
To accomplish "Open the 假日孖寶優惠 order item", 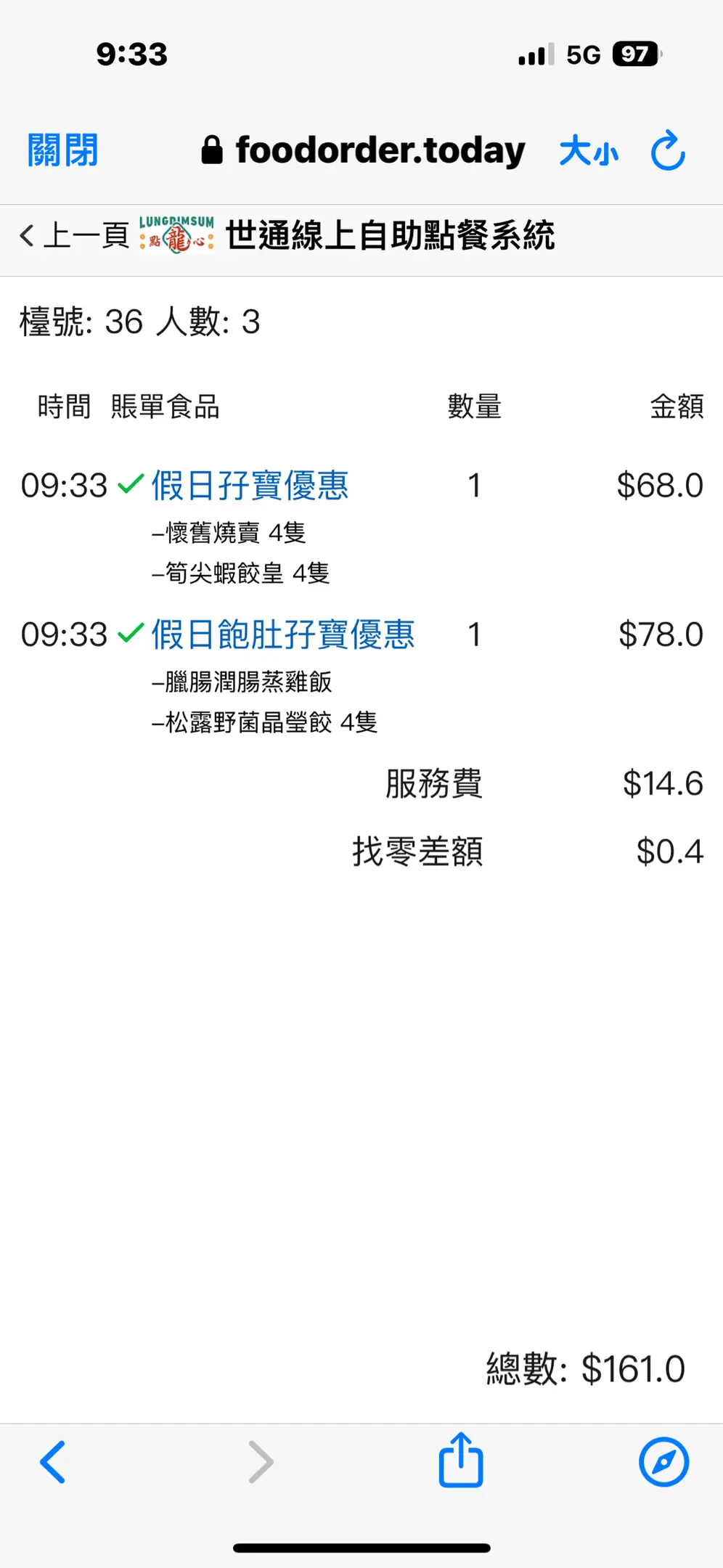I will tap(249, 485).
